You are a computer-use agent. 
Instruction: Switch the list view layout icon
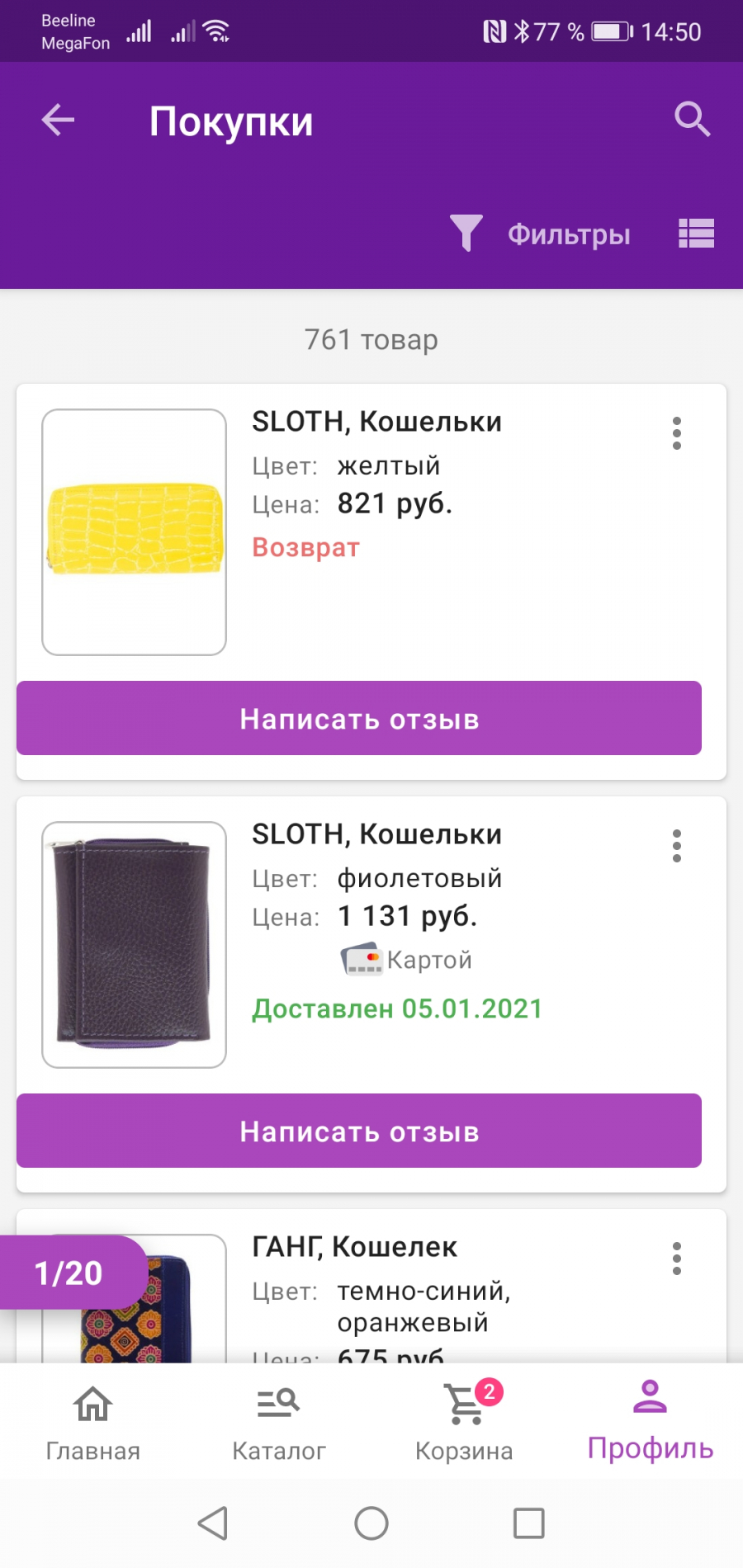point(696,234)
